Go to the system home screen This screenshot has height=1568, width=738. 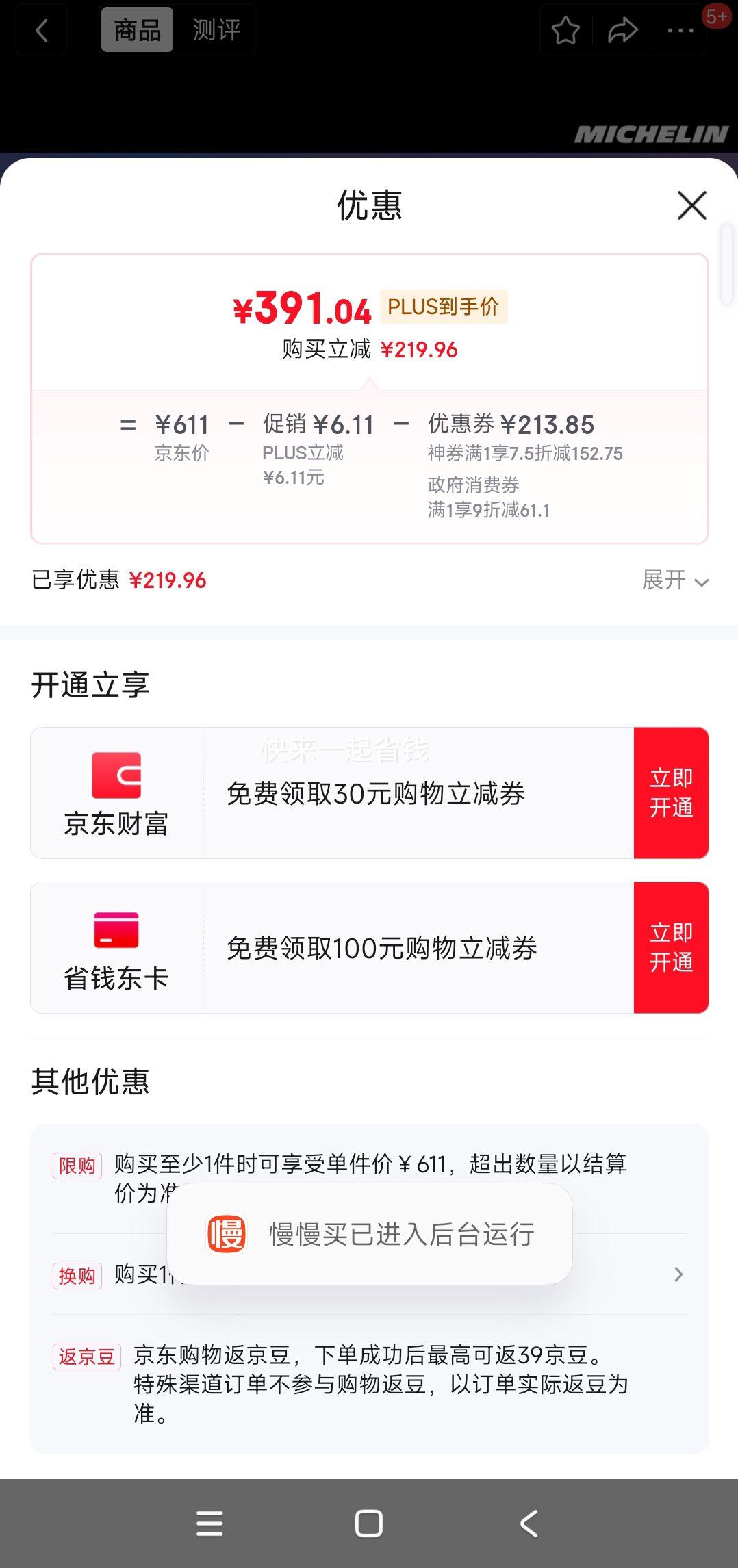pyautogui.click(x=369, y=1524)
